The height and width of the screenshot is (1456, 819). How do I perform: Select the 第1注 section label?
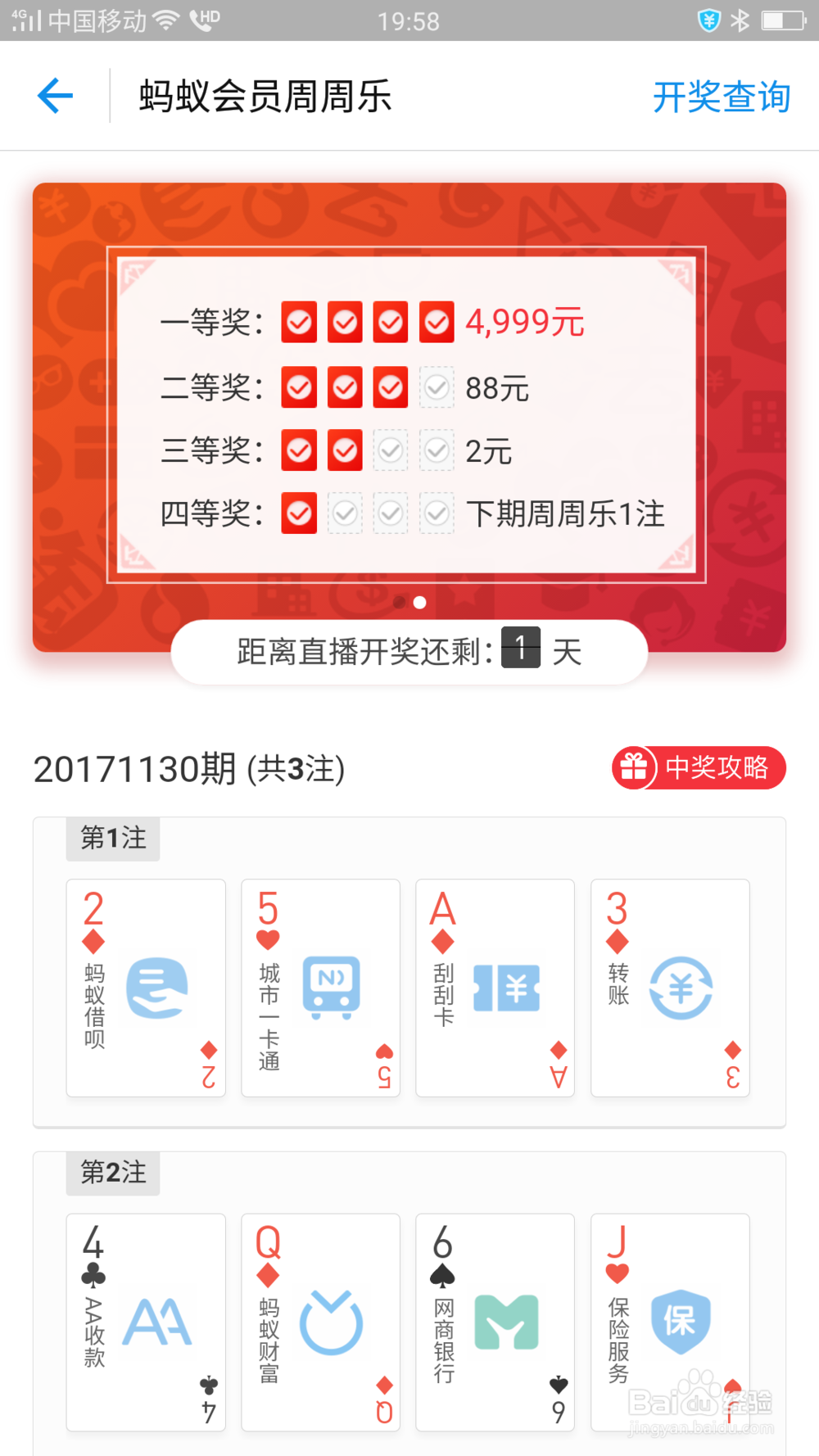pos(112,838)
